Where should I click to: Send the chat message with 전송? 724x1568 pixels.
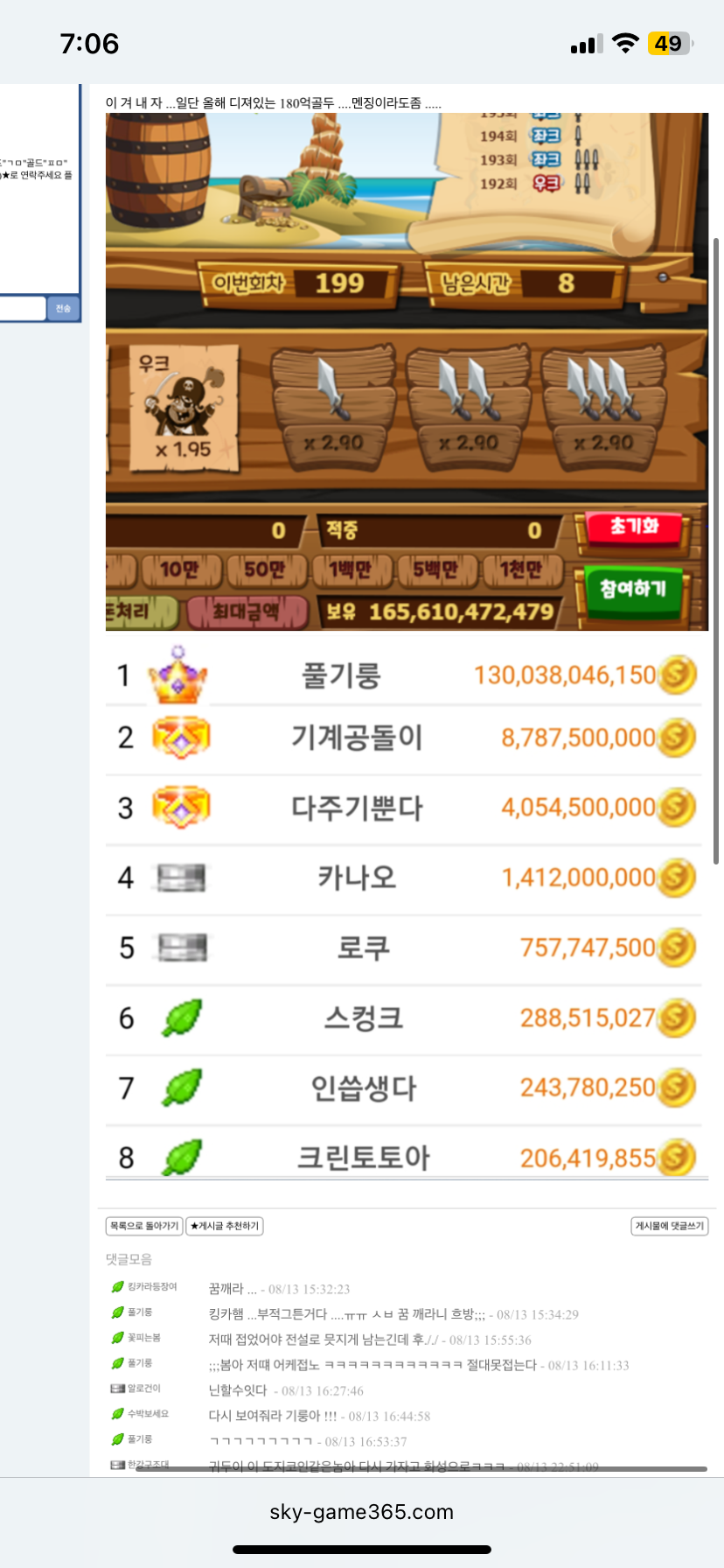click(63, 309)
